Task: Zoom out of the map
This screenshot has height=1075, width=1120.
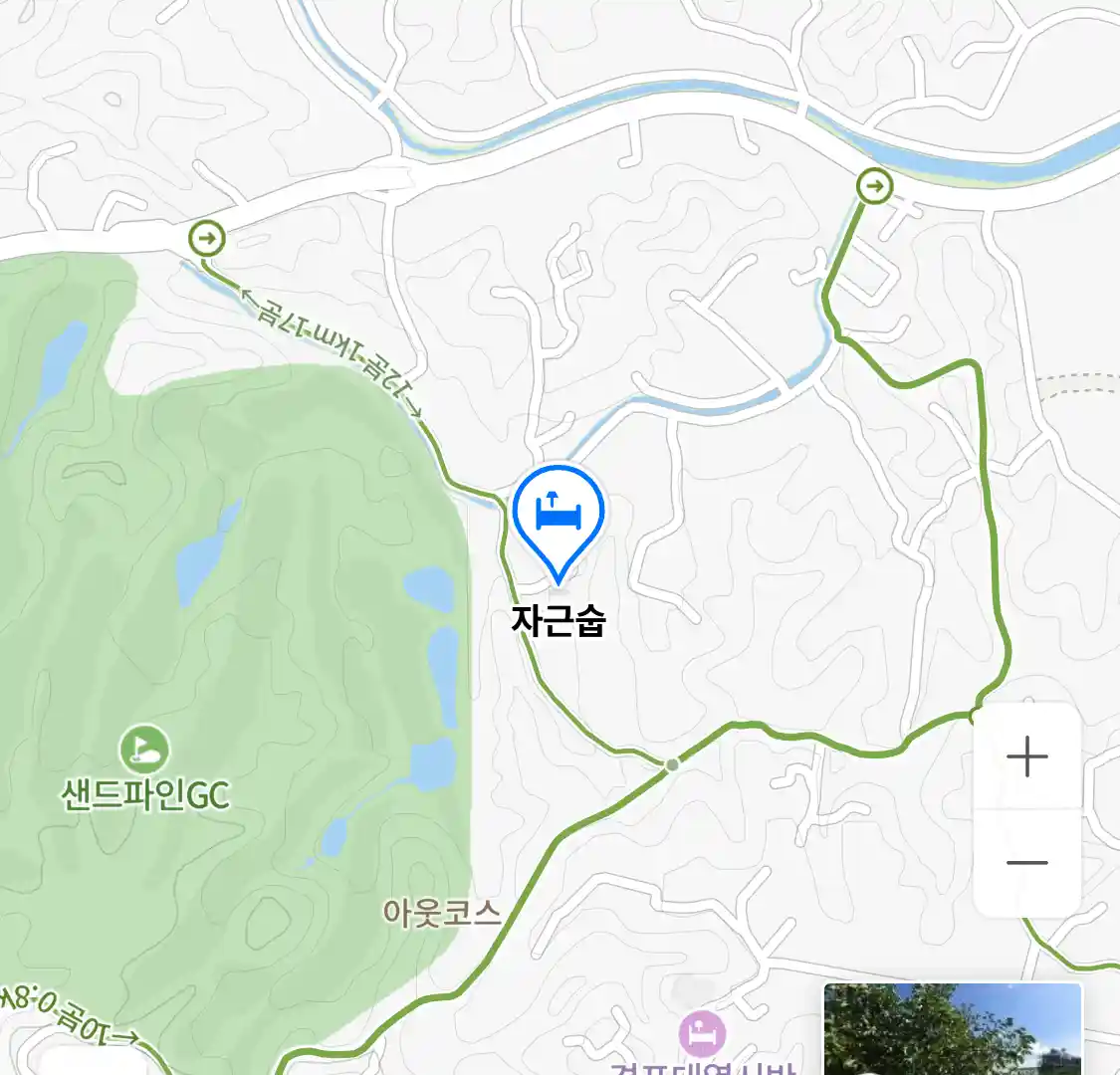Action: [x=1027, y=862]
